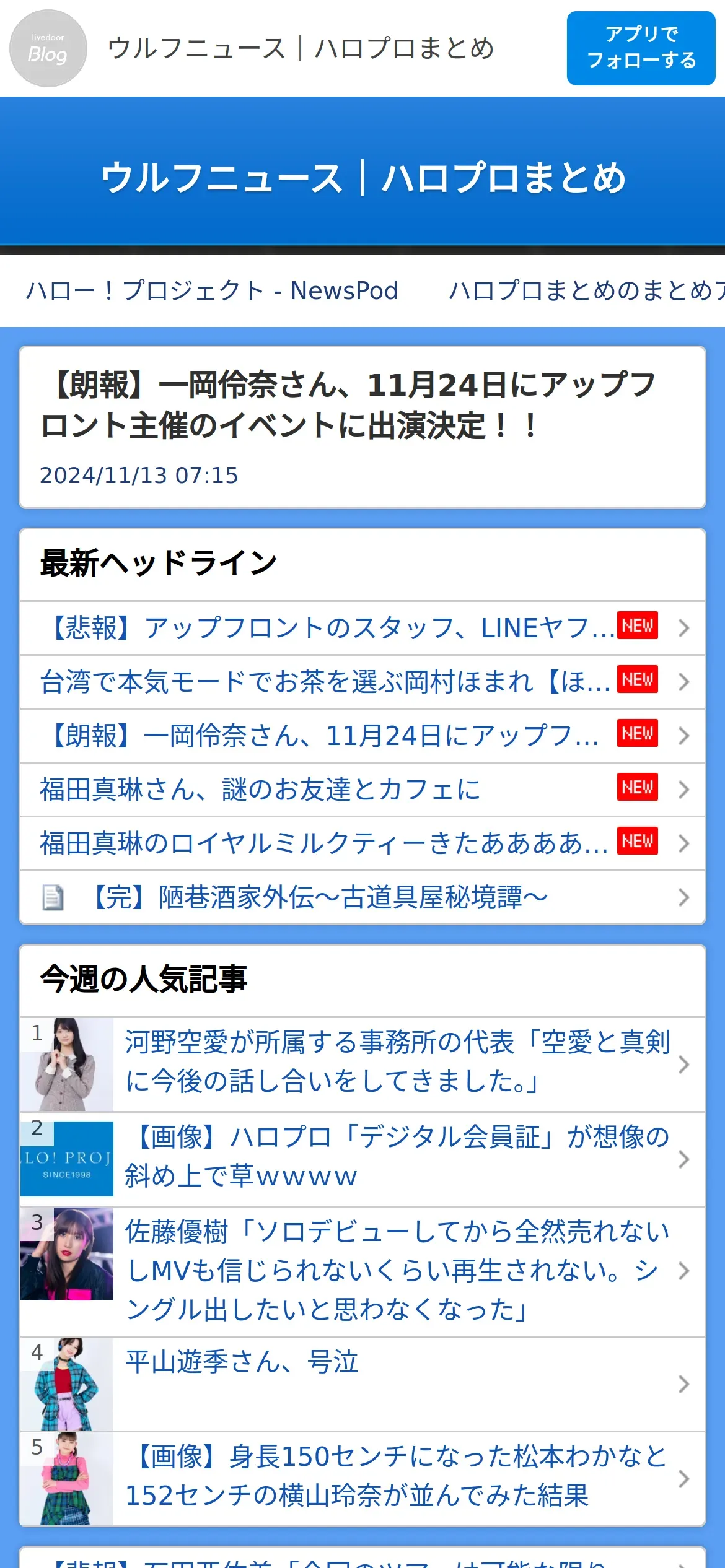
Task: Open the livedoor Blog logo
Action: click(x=48, y=48)
